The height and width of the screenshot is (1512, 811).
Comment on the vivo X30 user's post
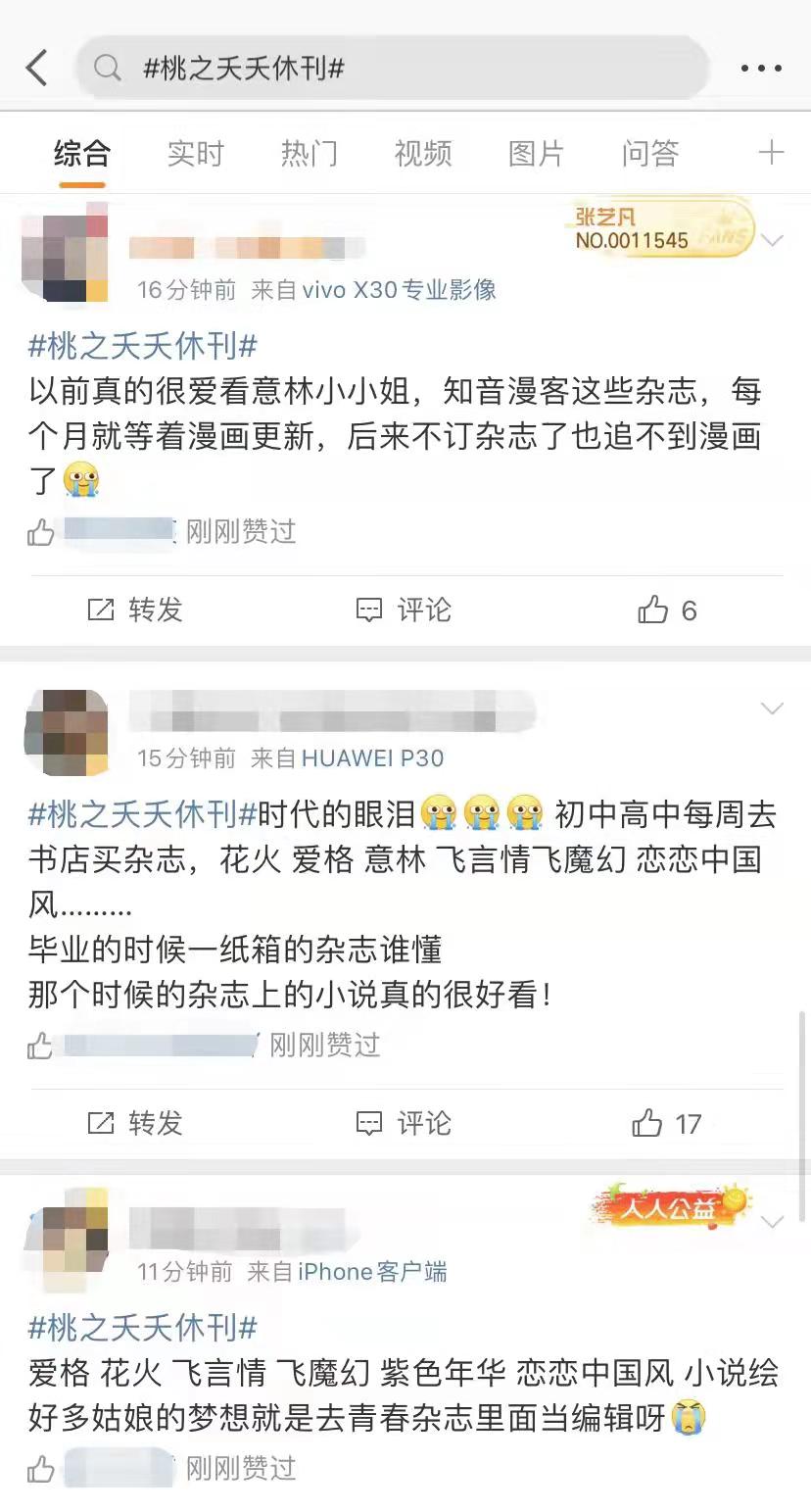tap(404, 610)
